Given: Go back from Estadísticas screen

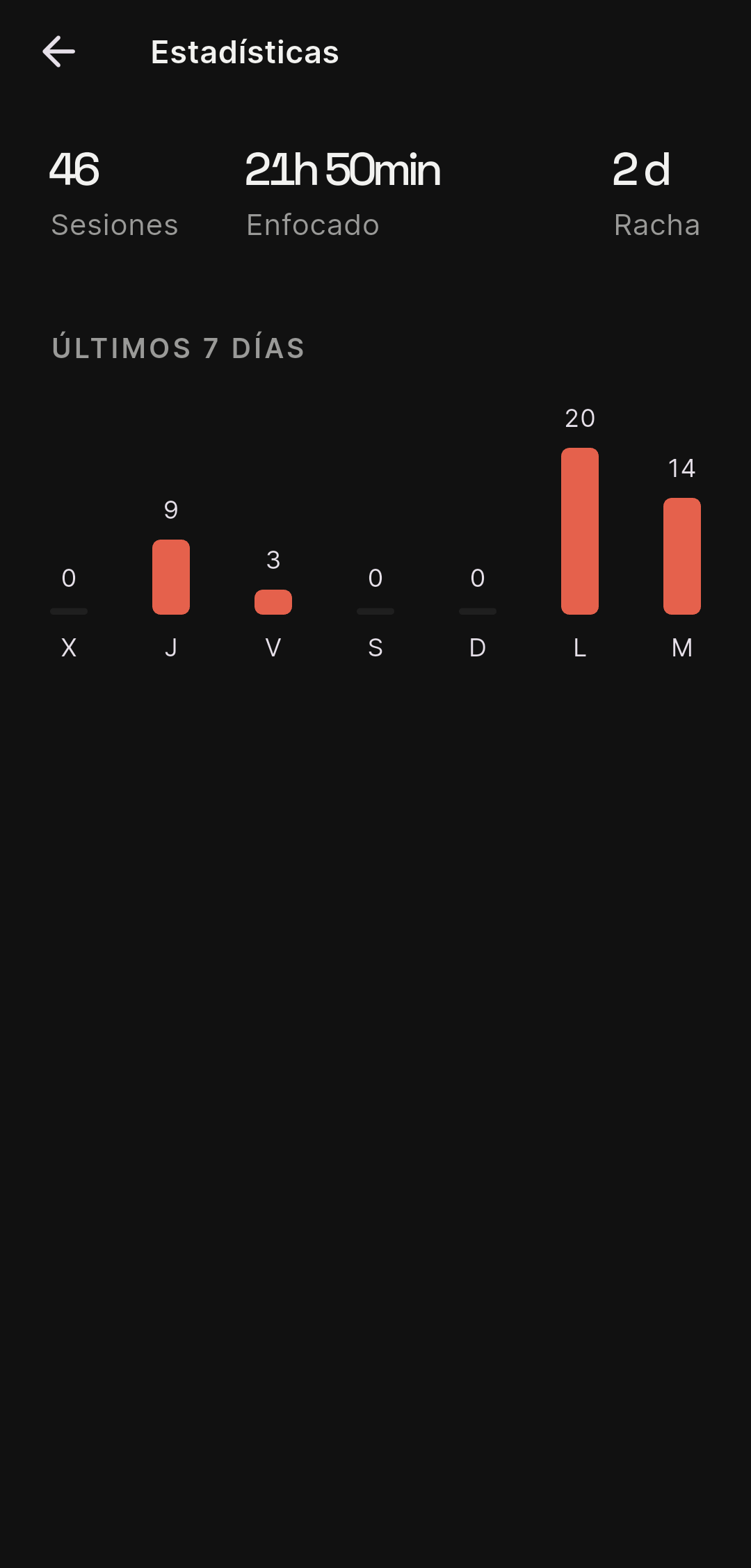Looking at the screenshot, I should click(58, 52).
